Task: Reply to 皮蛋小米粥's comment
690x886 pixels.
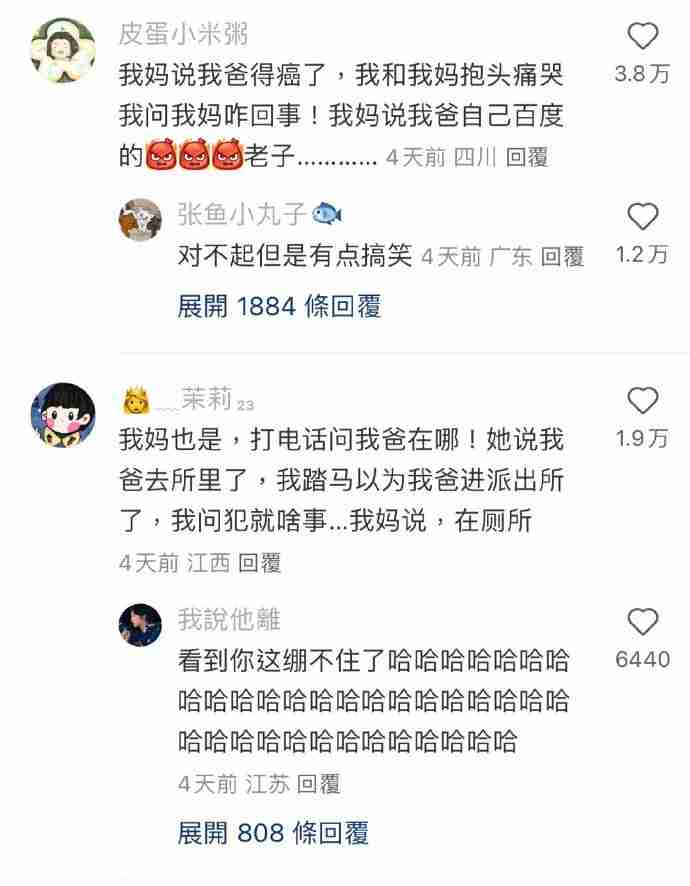Action: [x=526, y=158]
